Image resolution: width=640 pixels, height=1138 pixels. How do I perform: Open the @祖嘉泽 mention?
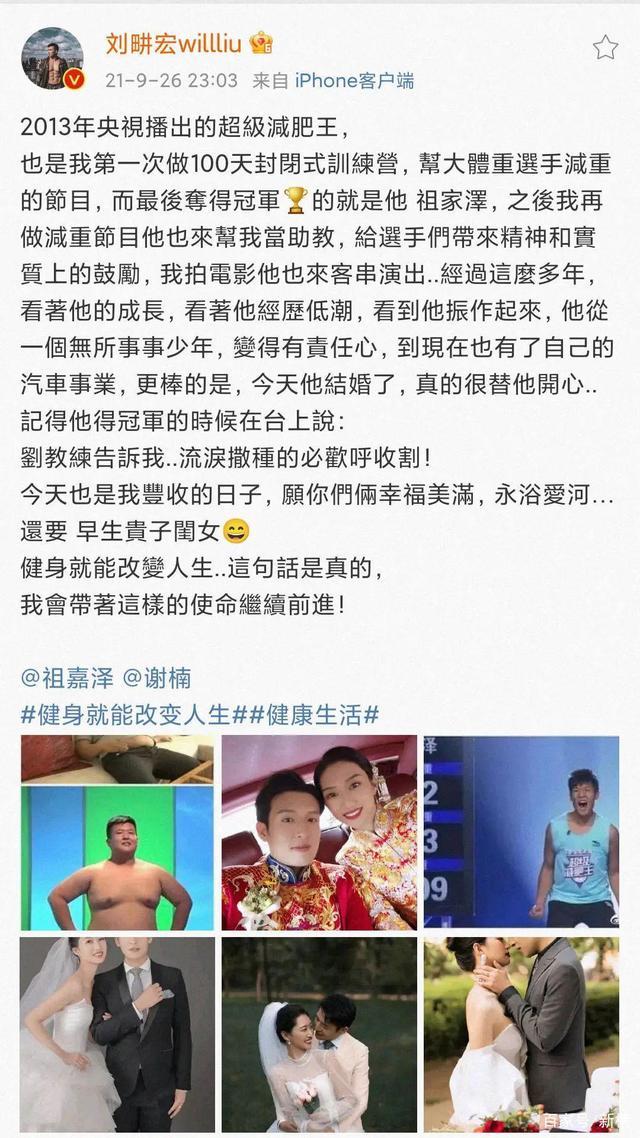(67, 678)
